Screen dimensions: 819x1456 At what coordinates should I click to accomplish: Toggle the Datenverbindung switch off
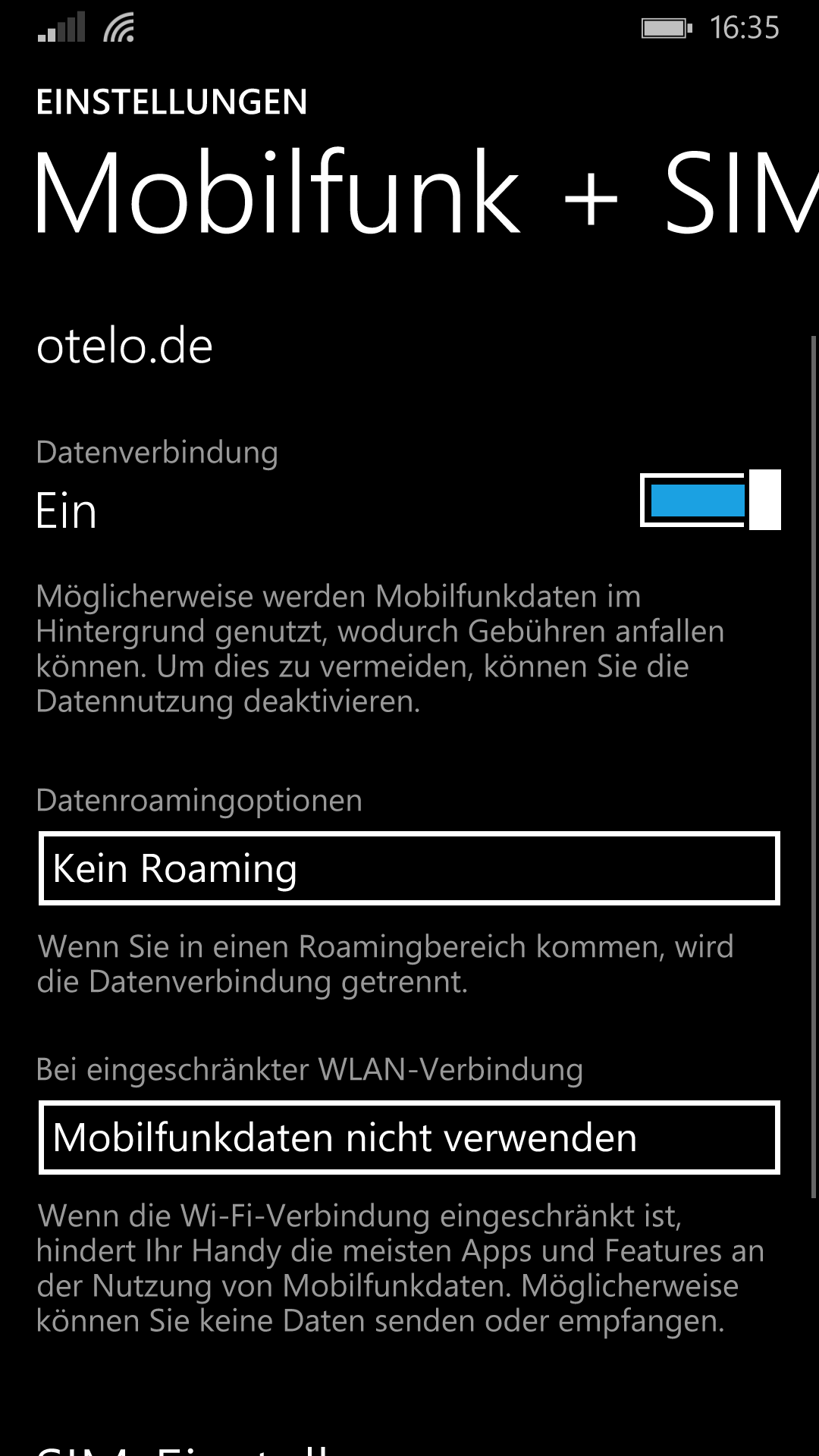710,500
